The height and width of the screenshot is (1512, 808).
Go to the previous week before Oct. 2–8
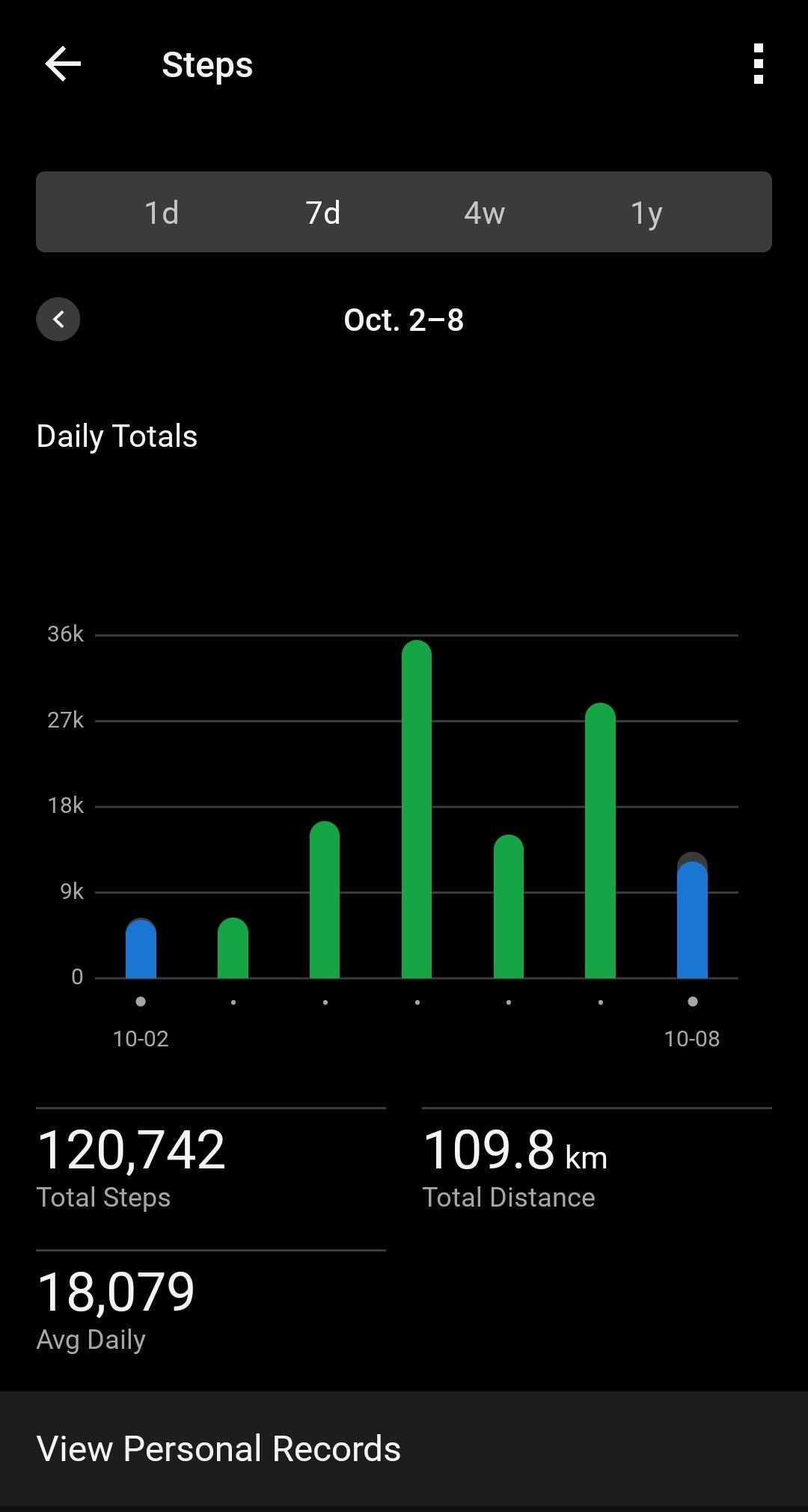58,320
